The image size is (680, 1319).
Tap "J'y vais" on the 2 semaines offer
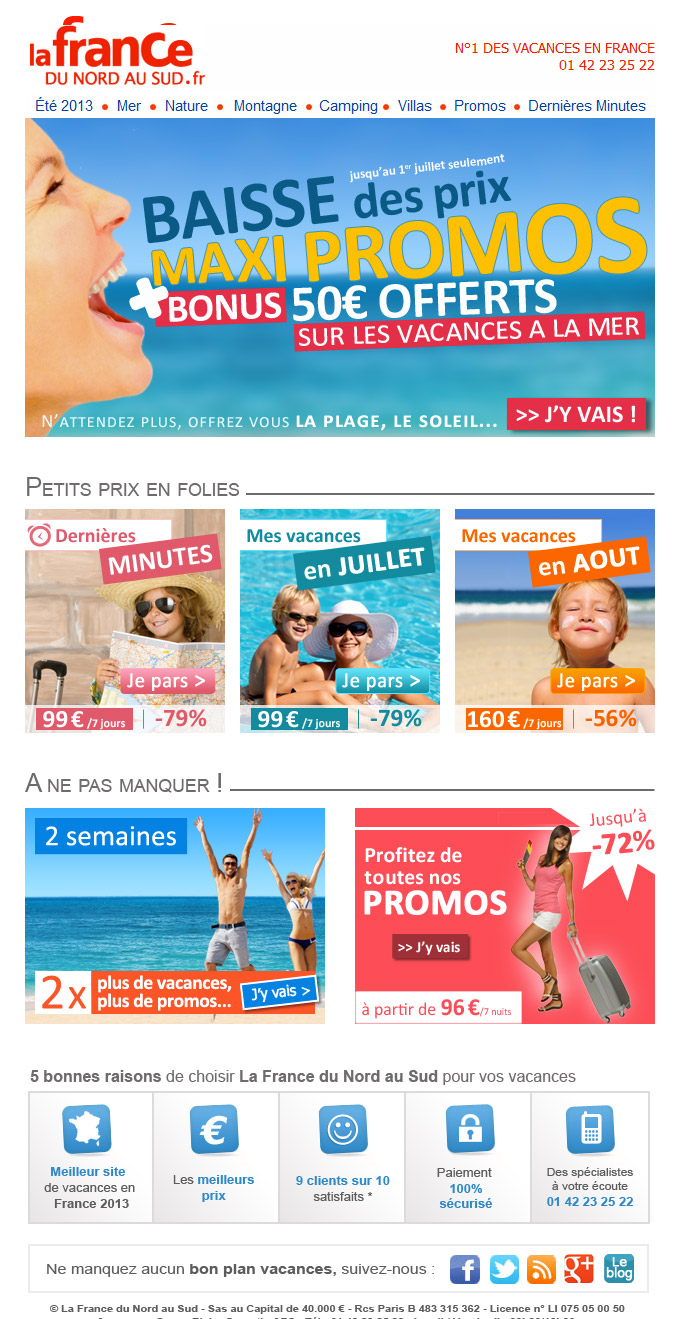pyautogui.click(x=279, y=992)
